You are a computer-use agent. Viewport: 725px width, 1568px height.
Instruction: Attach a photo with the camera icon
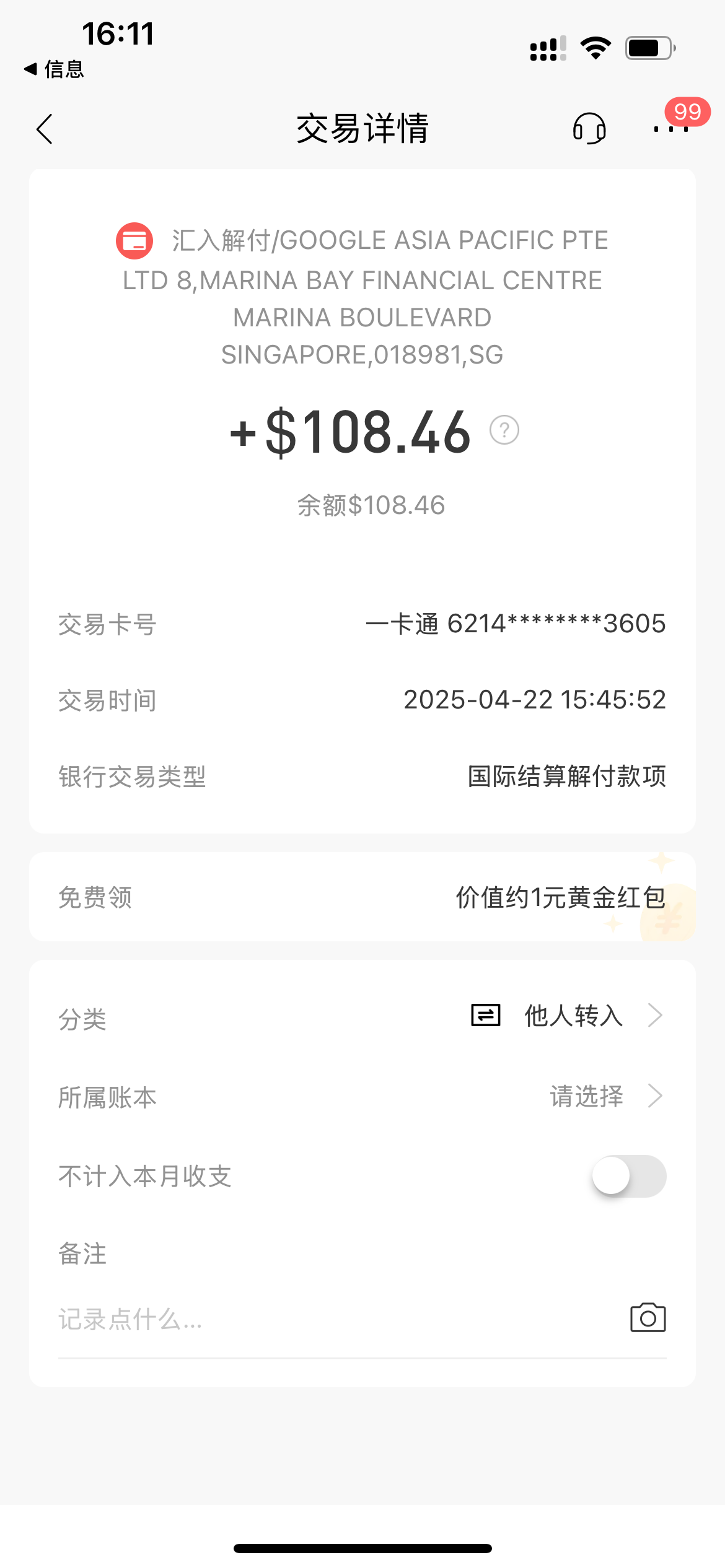click(648, 1318)
